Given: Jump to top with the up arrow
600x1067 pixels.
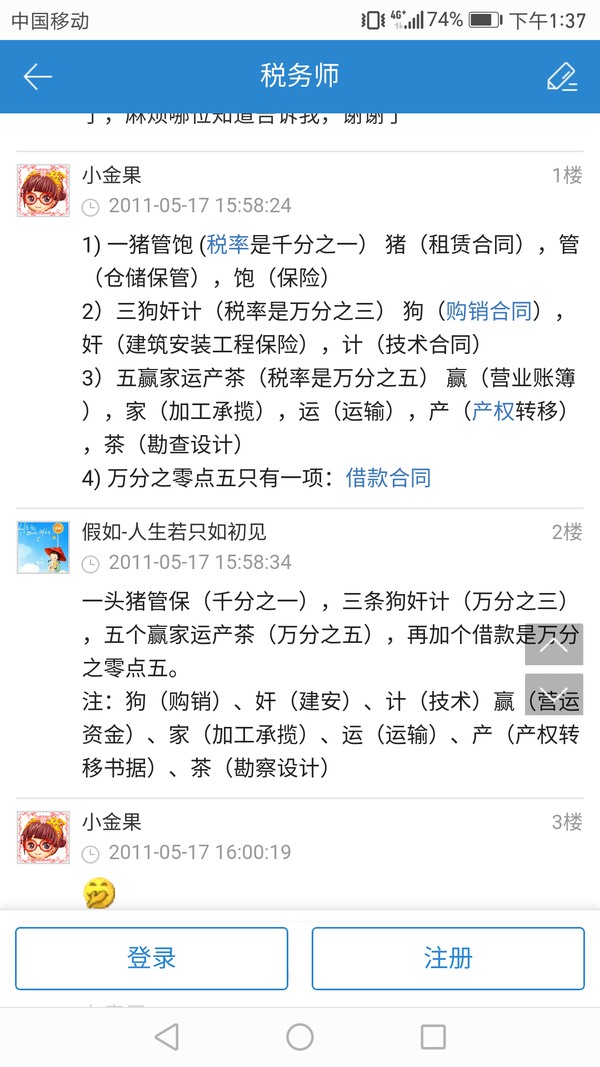Looking at the screenshot, I should coord(553,645).
